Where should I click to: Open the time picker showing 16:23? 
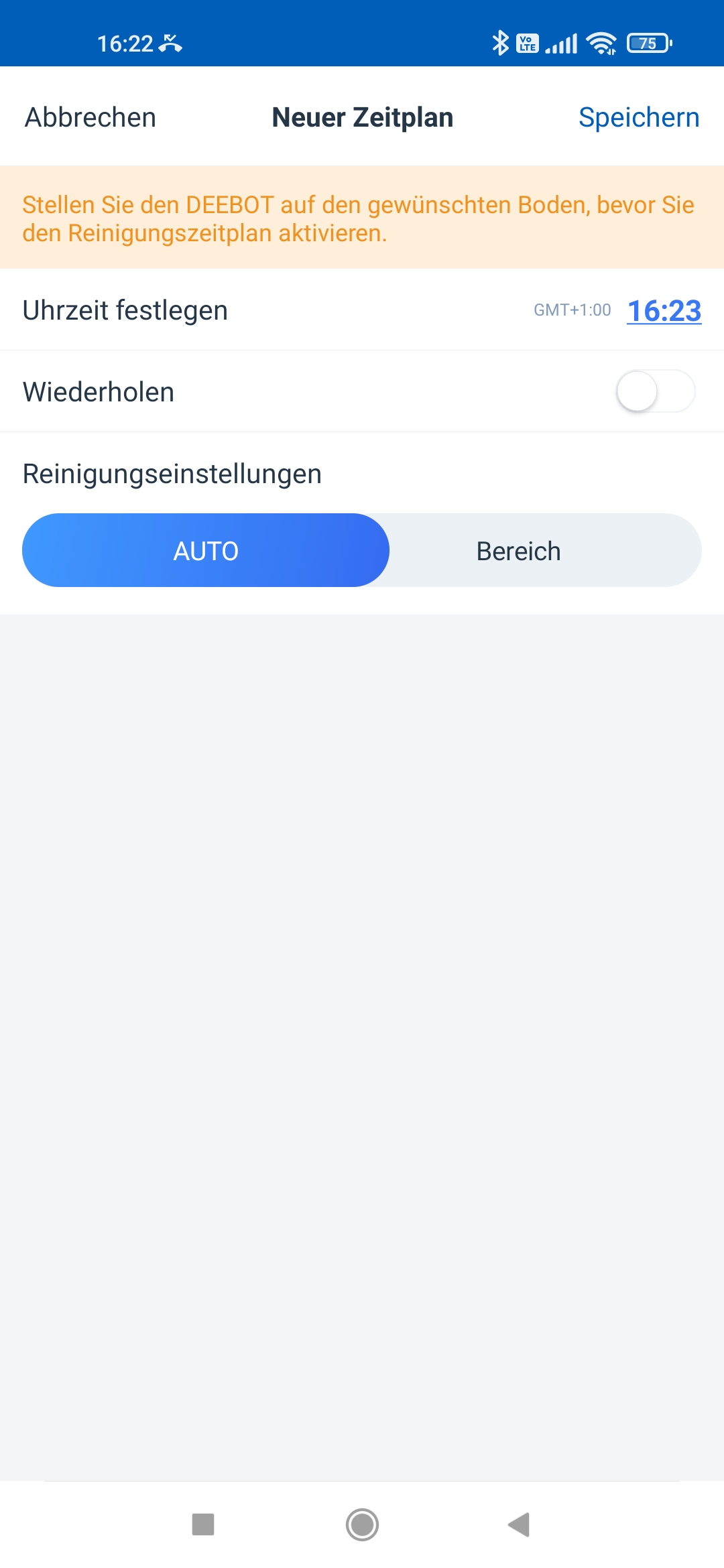[x=664, y=311]
